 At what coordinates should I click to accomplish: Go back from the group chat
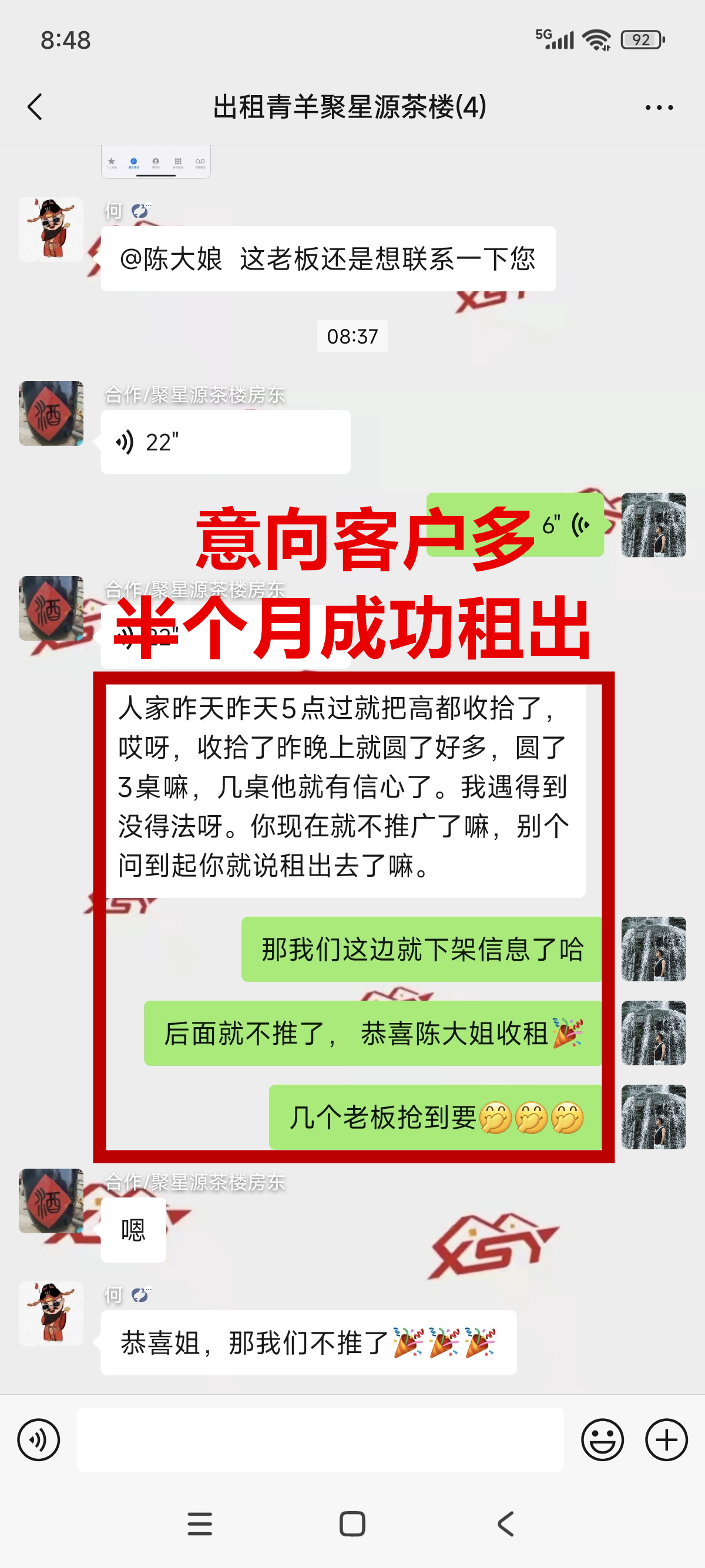(x=35, y=107)
